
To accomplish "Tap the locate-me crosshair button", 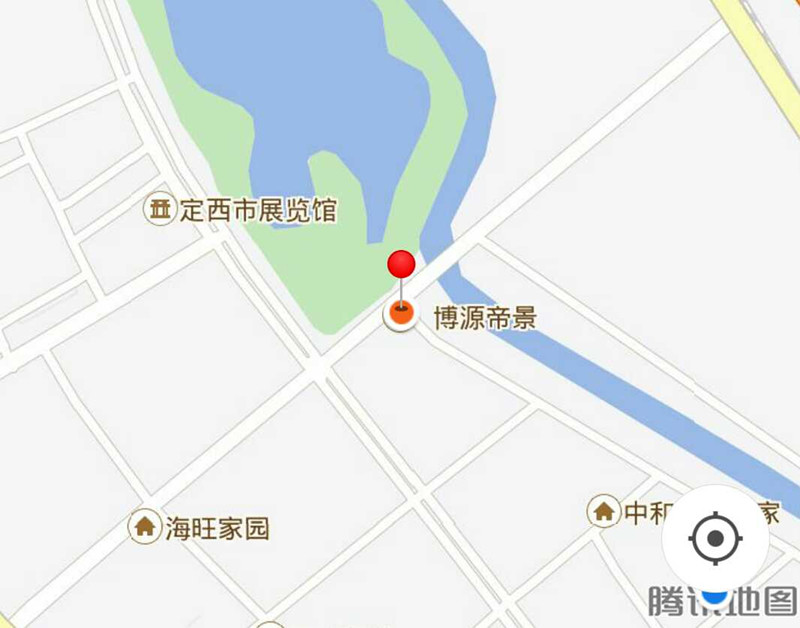I will [x=715, y=540].
